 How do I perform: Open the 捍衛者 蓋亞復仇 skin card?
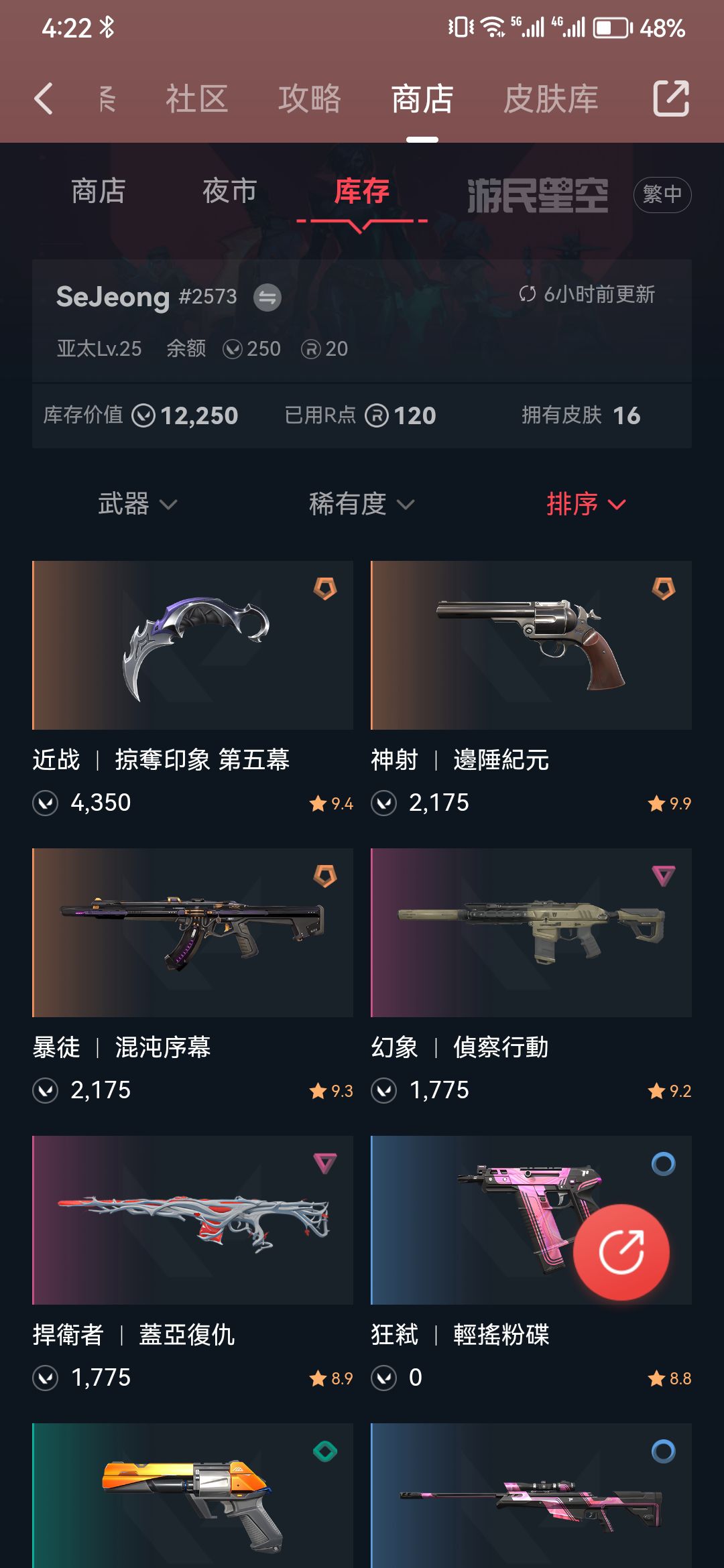(192, 1264)
